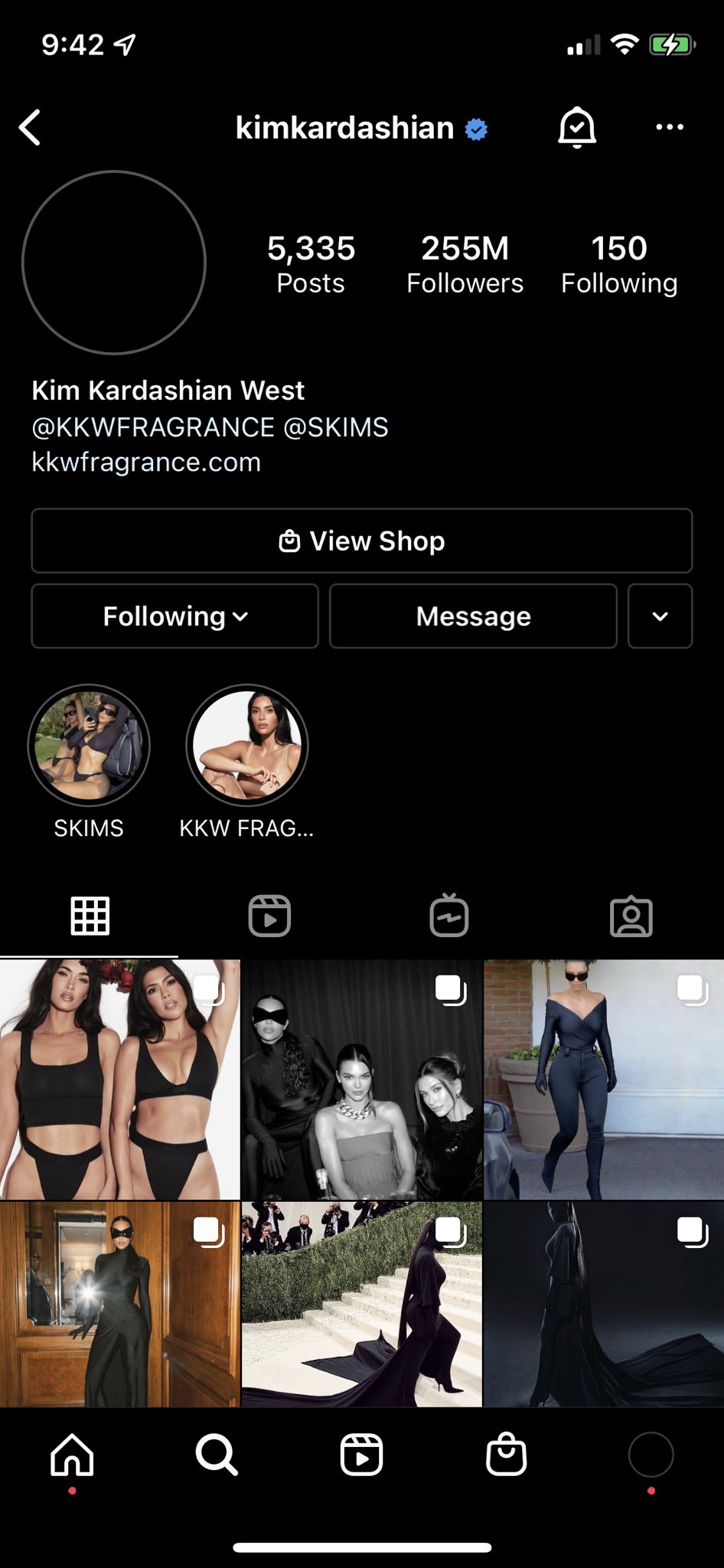Switch to the tagged photos tab
724x1568 pixels.
pyautogui.click(x=631, y=916)
